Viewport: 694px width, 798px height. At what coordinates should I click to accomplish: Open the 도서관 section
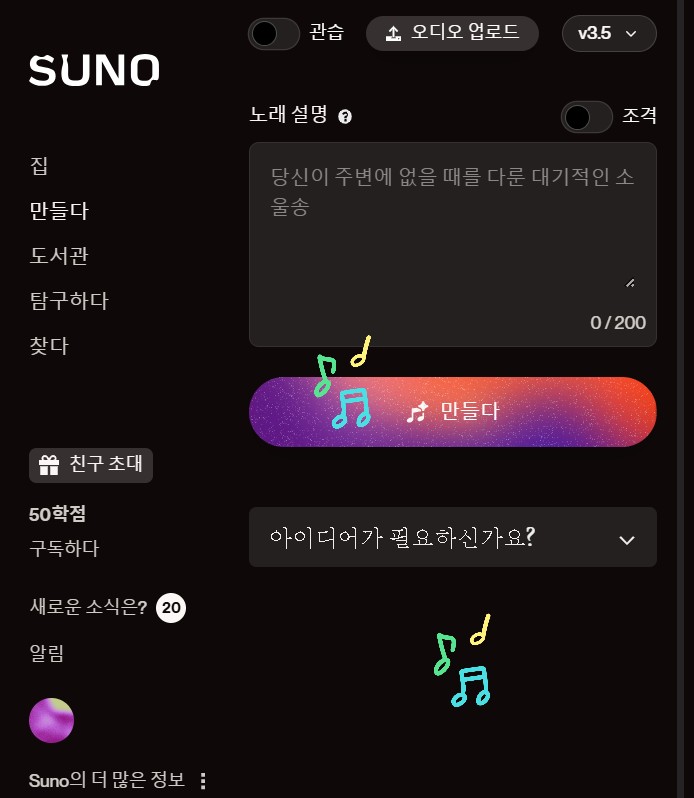[x=59, y=256]
